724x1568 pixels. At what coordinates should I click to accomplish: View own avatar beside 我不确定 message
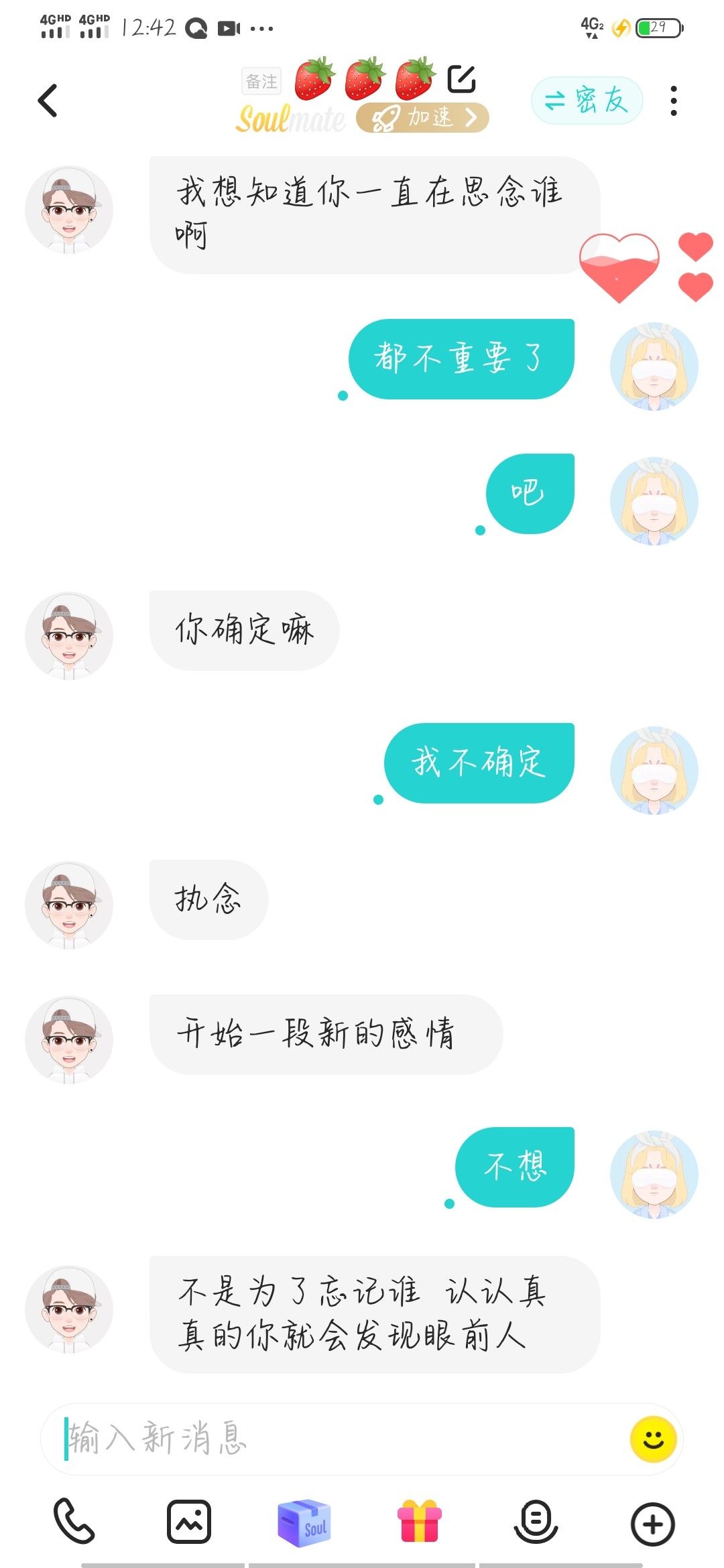(654, 771)
